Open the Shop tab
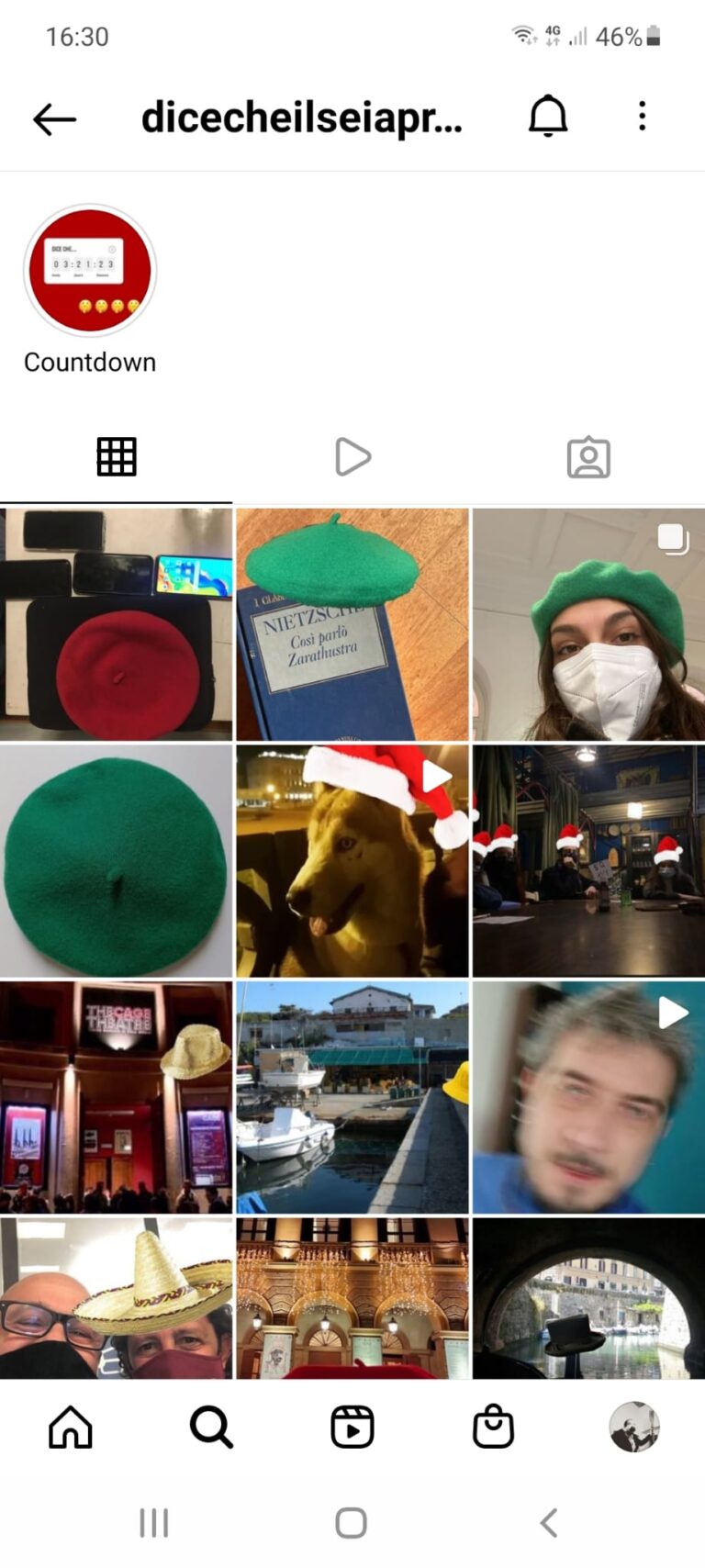Screen dimensions: 705x1568 [x=493, y=1428]
